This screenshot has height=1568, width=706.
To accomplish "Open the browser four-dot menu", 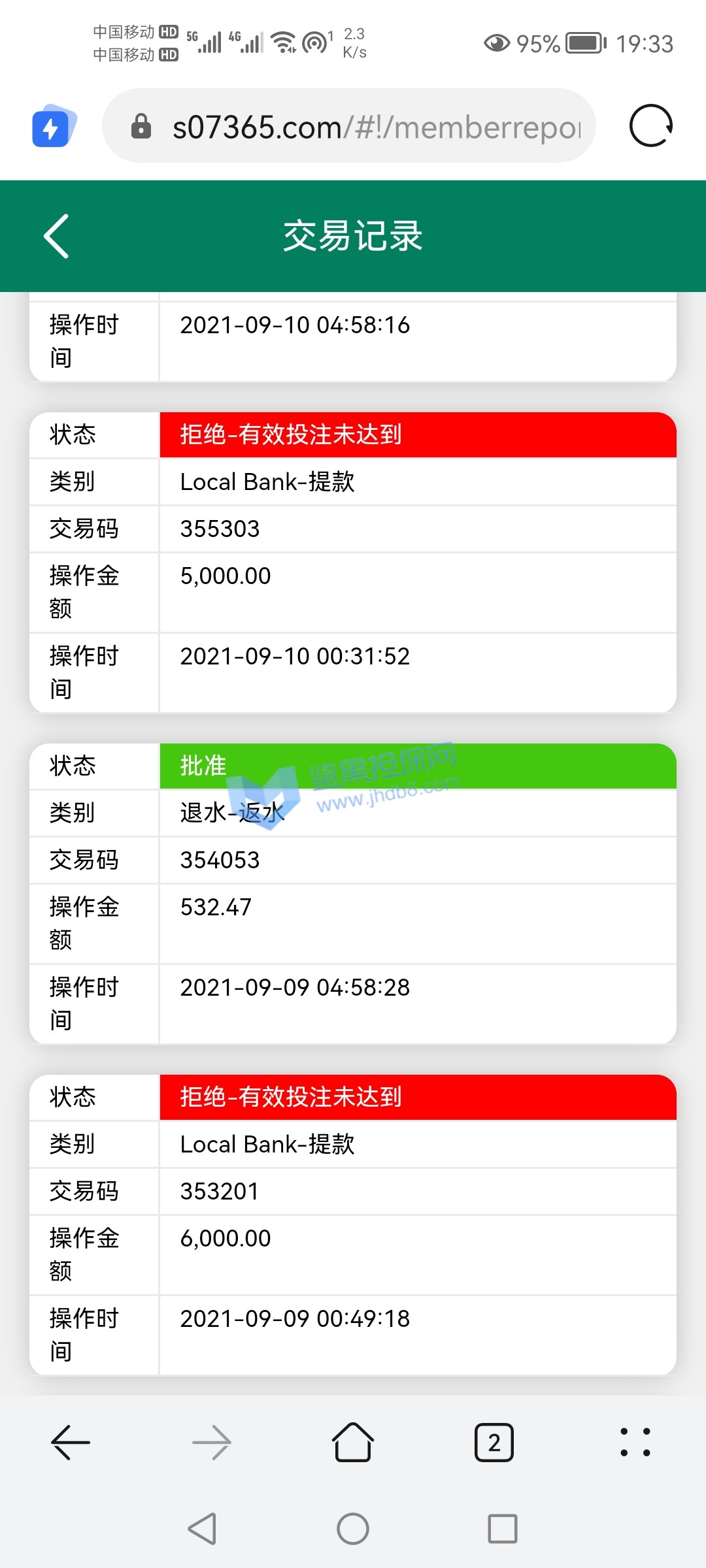I will pos(635,1442).
